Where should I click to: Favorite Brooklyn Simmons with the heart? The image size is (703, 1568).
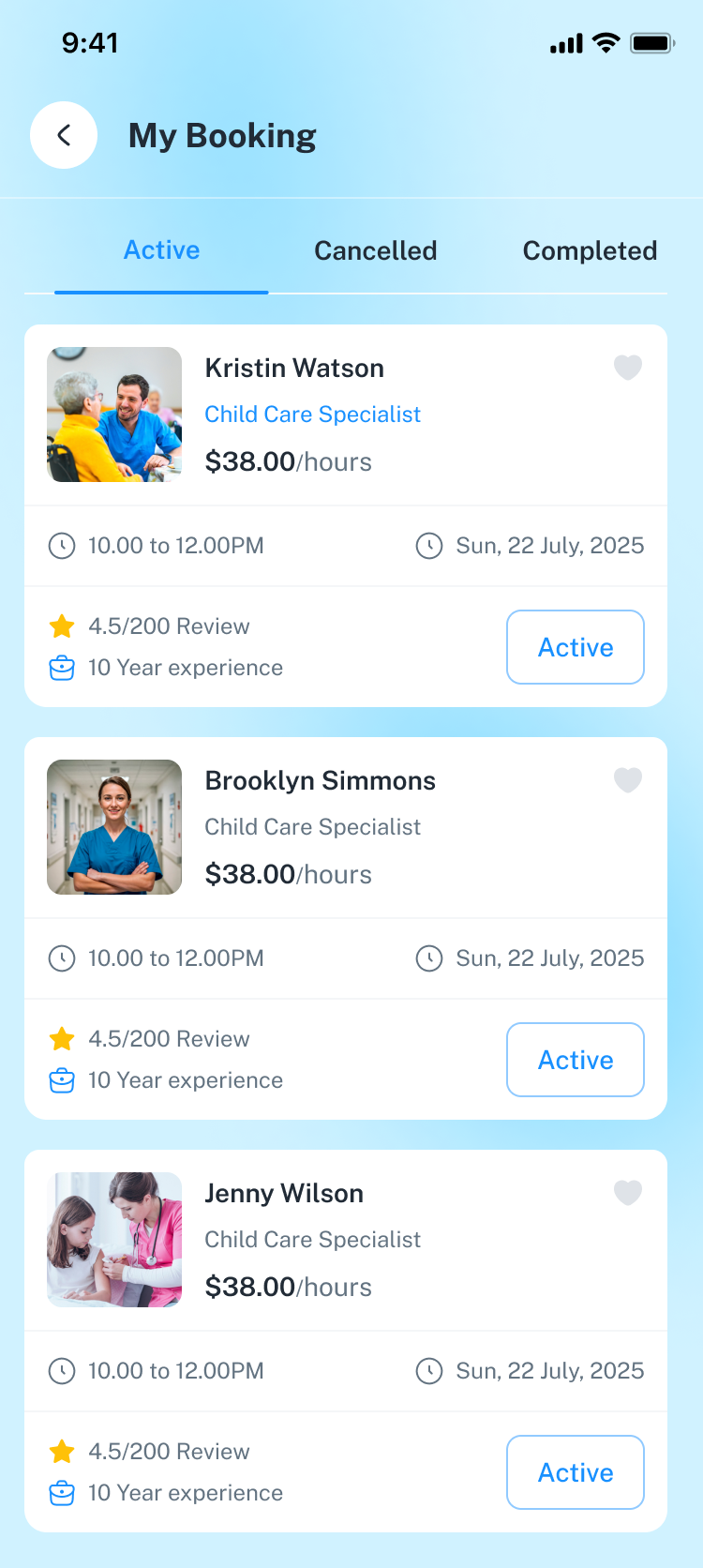[627, 780]
